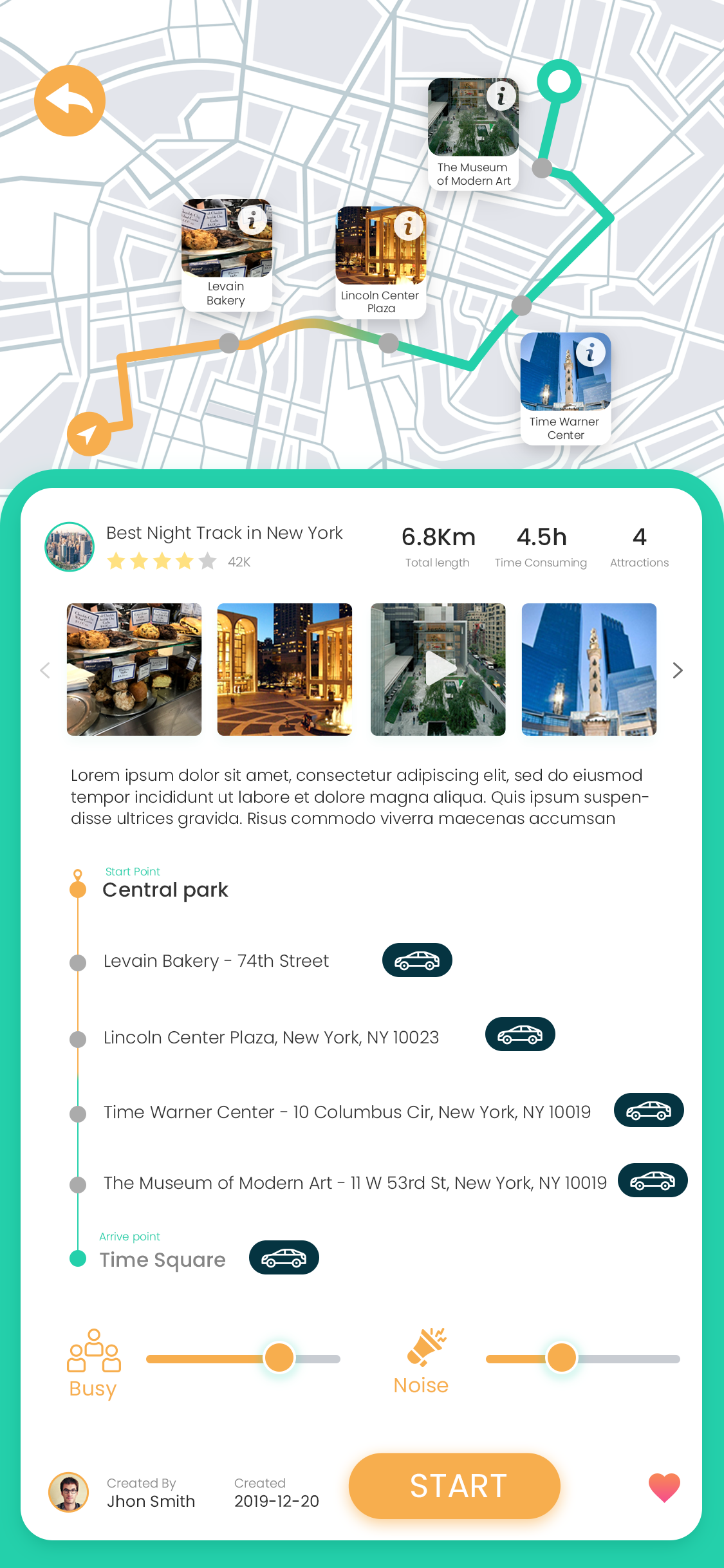Go back using the orange arrow button

point(70,100)
